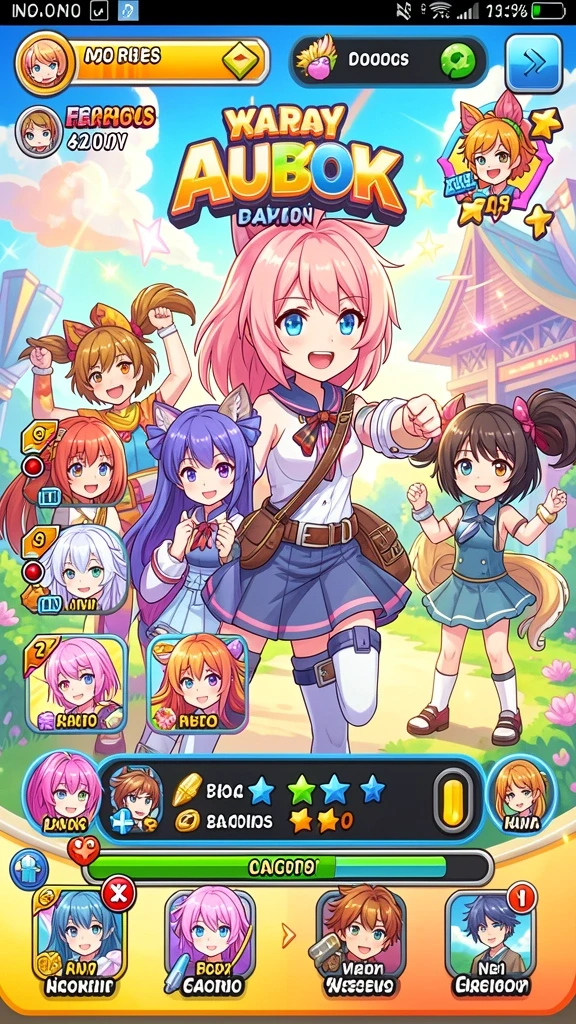Open the player profile avatar at top left

point(44,63)
